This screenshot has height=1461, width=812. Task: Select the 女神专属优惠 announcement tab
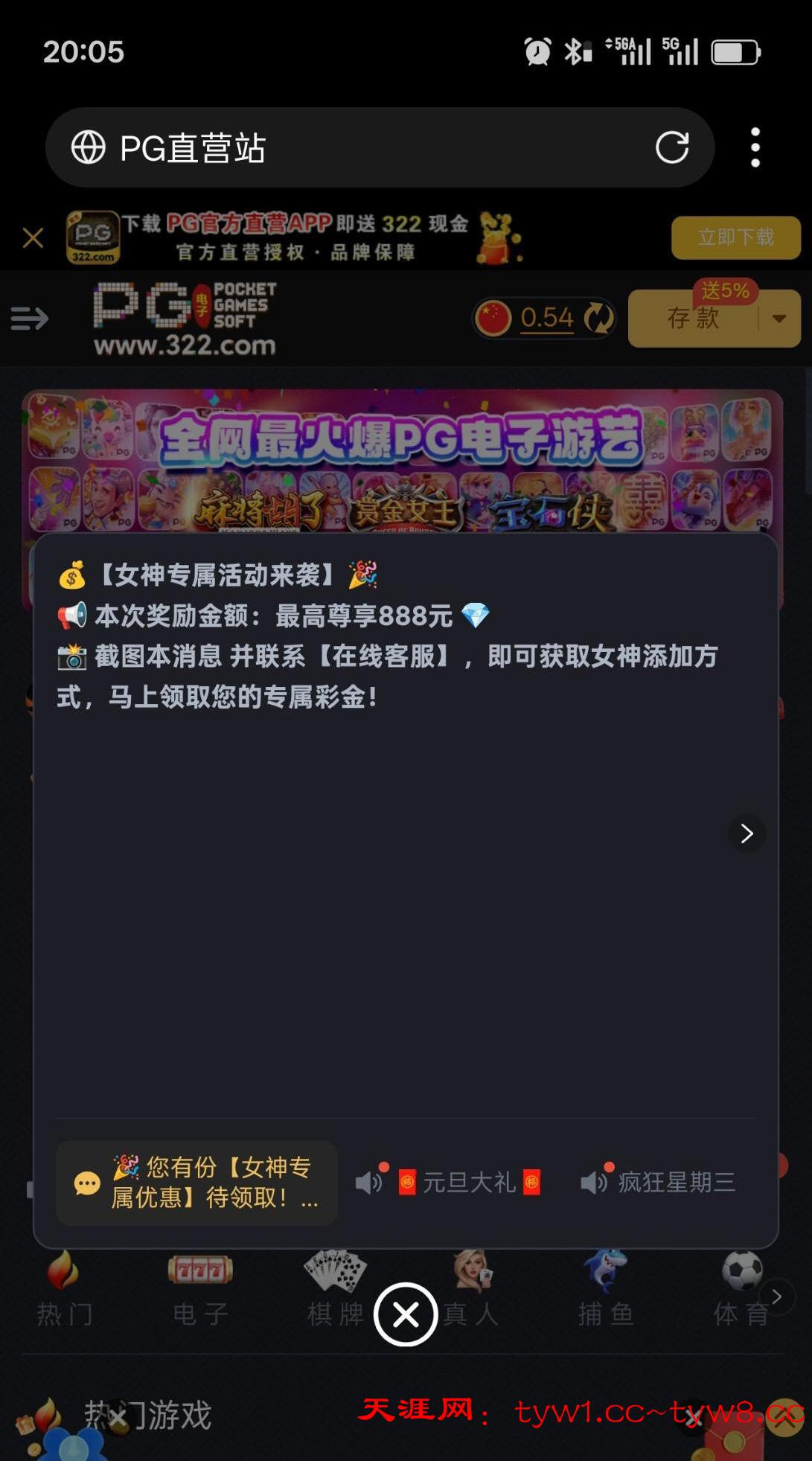click(197, 1183)
